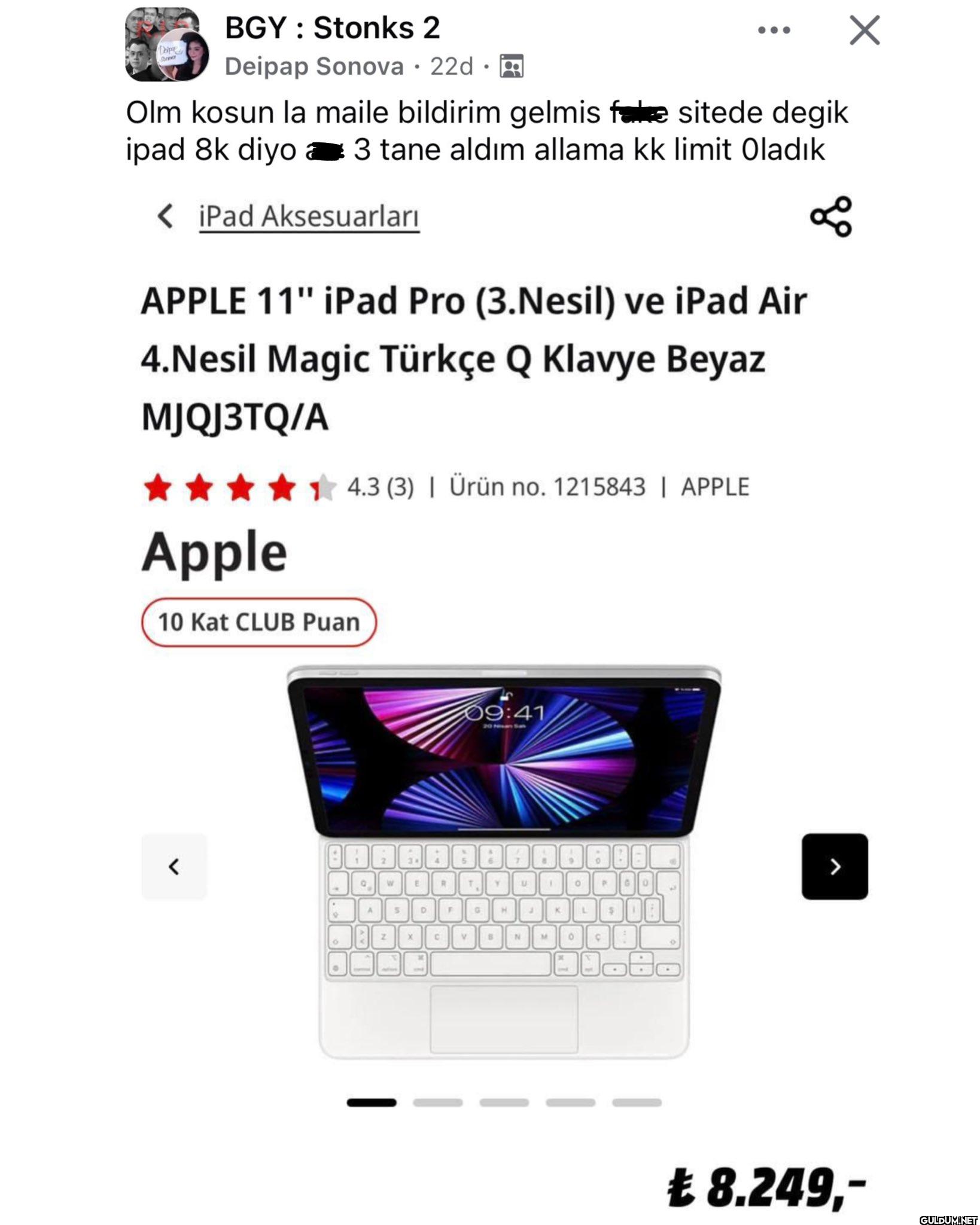
Task: Open the BGY : Stonks 2 group
Action: [332, 28]
